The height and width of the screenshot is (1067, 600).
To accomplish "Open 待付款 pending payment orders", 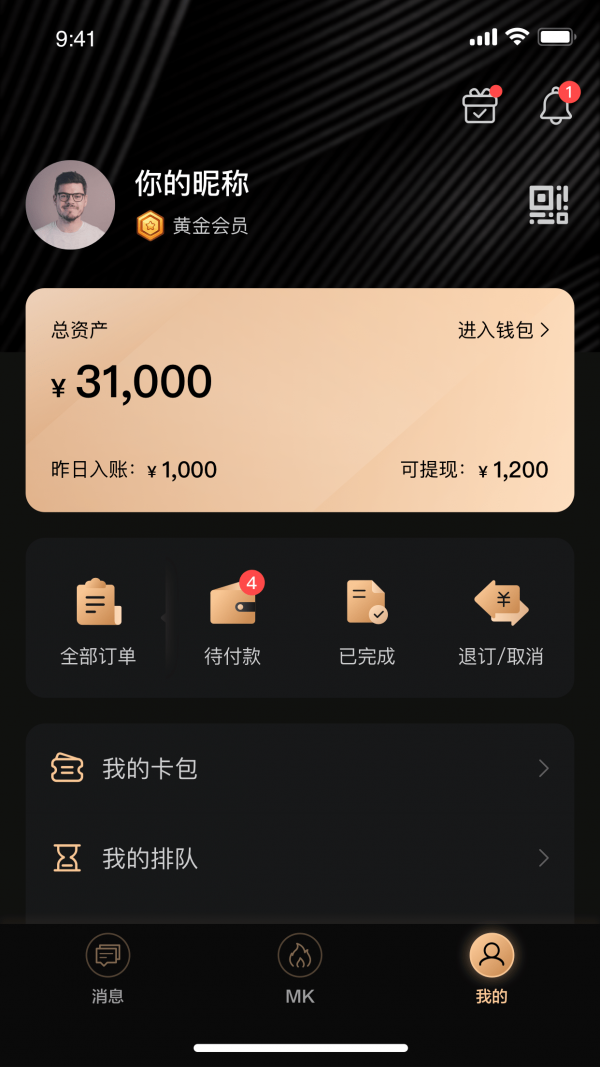I will coord(233,621).
